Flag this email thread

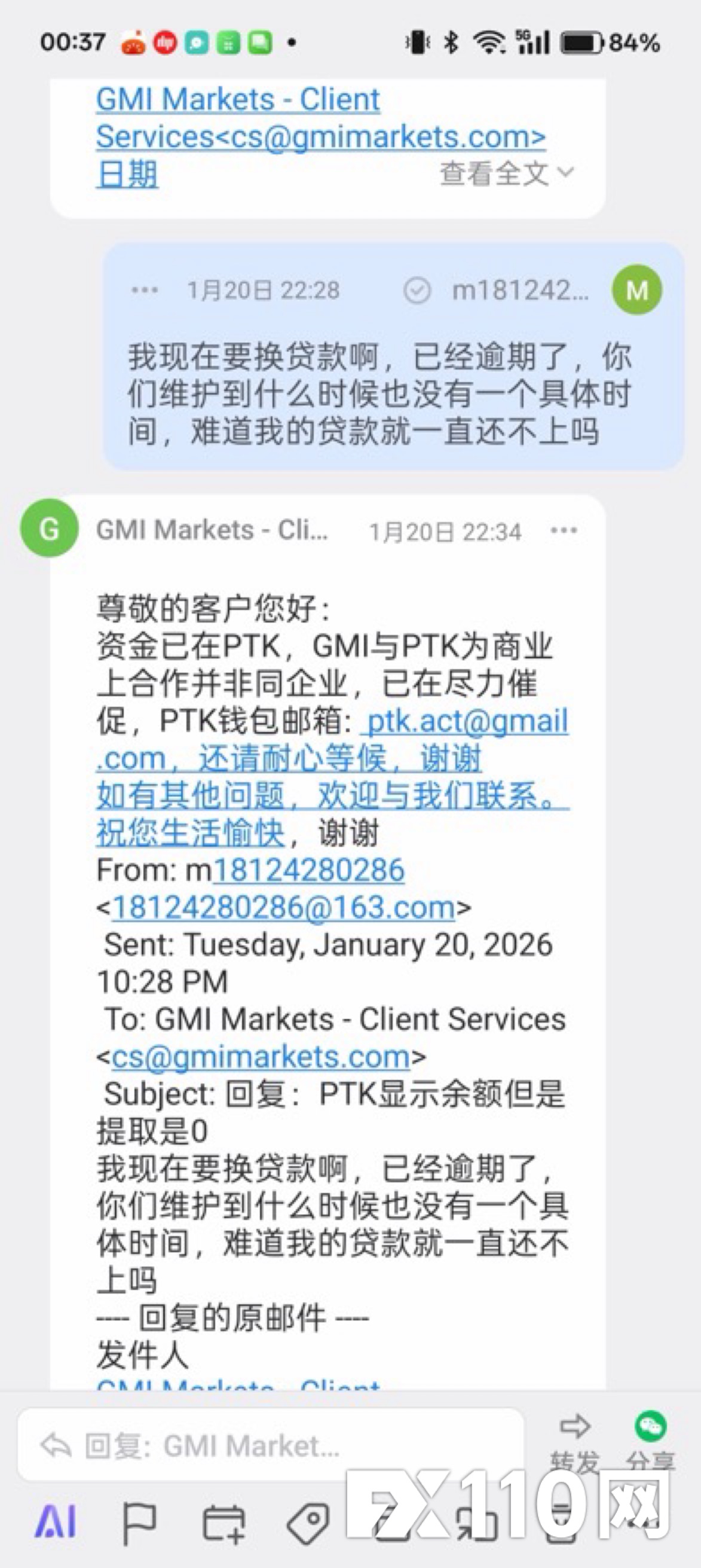(x=139, y=1523)
